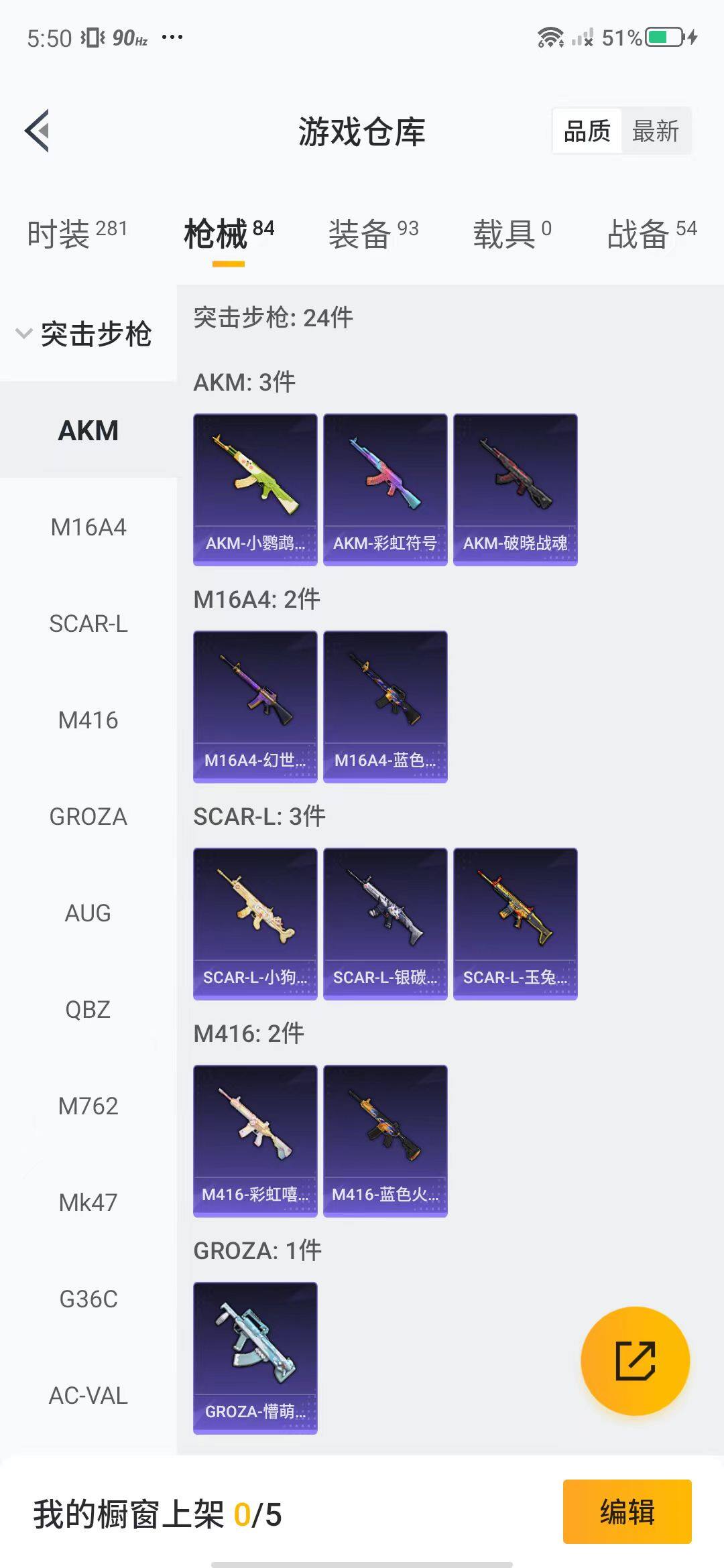The height and width of the screenshot is (1568, 724).
Task: Open the AKM-彩虹符号 skin
Action: click(x=385, y=489)
